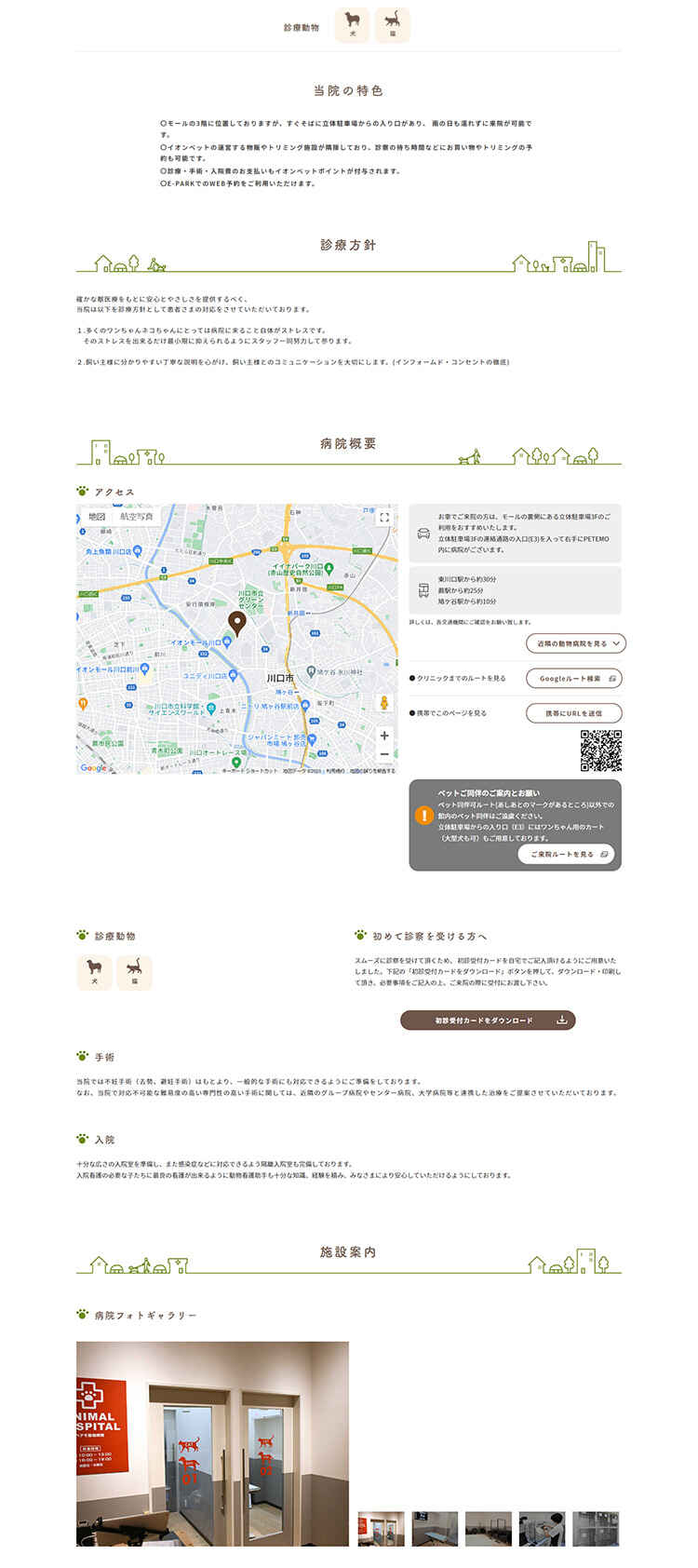Image resolution: width=698 pixels, height=1568 pixels.
Task: Switch the map to 地図 view
Action: (x=97, y=517)
